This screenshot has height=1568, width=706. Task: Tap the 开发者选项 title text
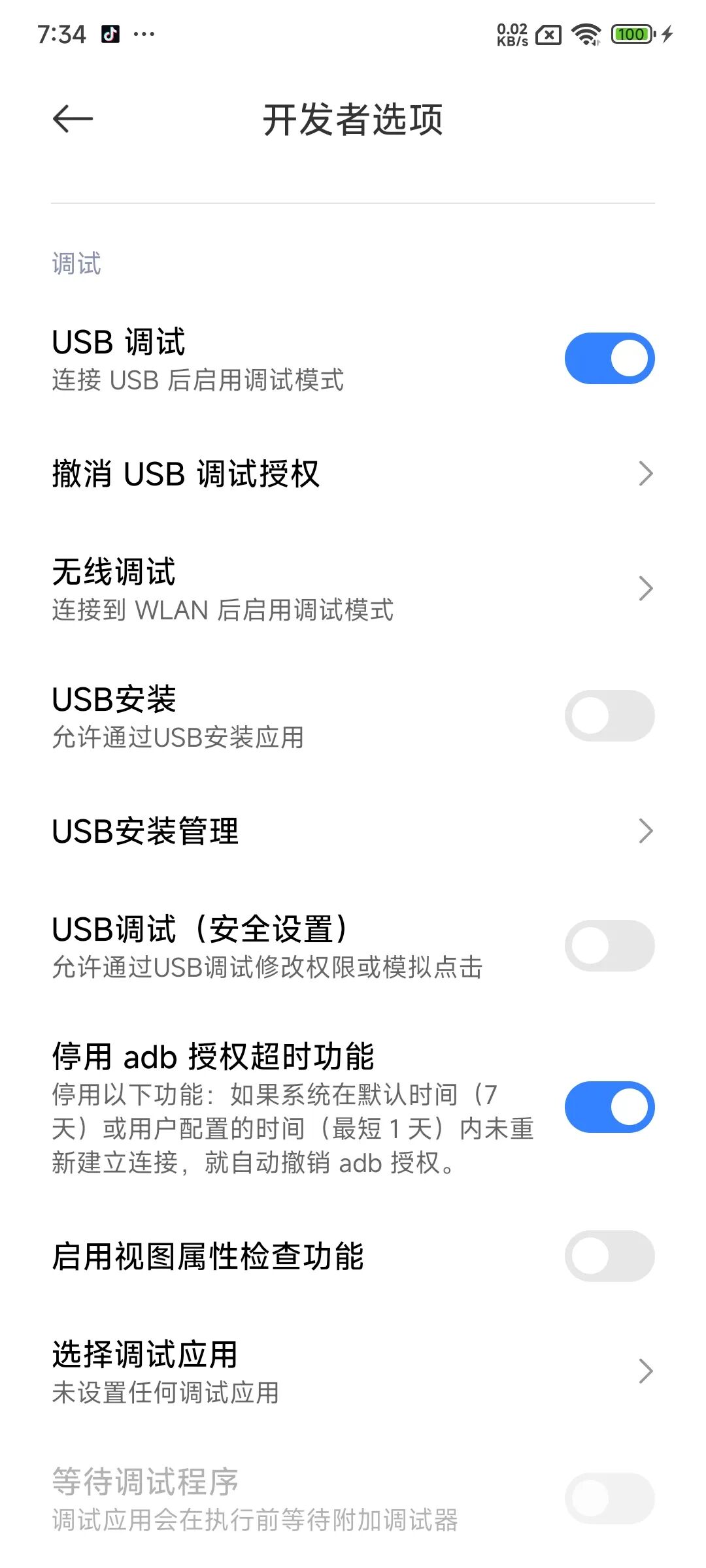pos(352,121)
